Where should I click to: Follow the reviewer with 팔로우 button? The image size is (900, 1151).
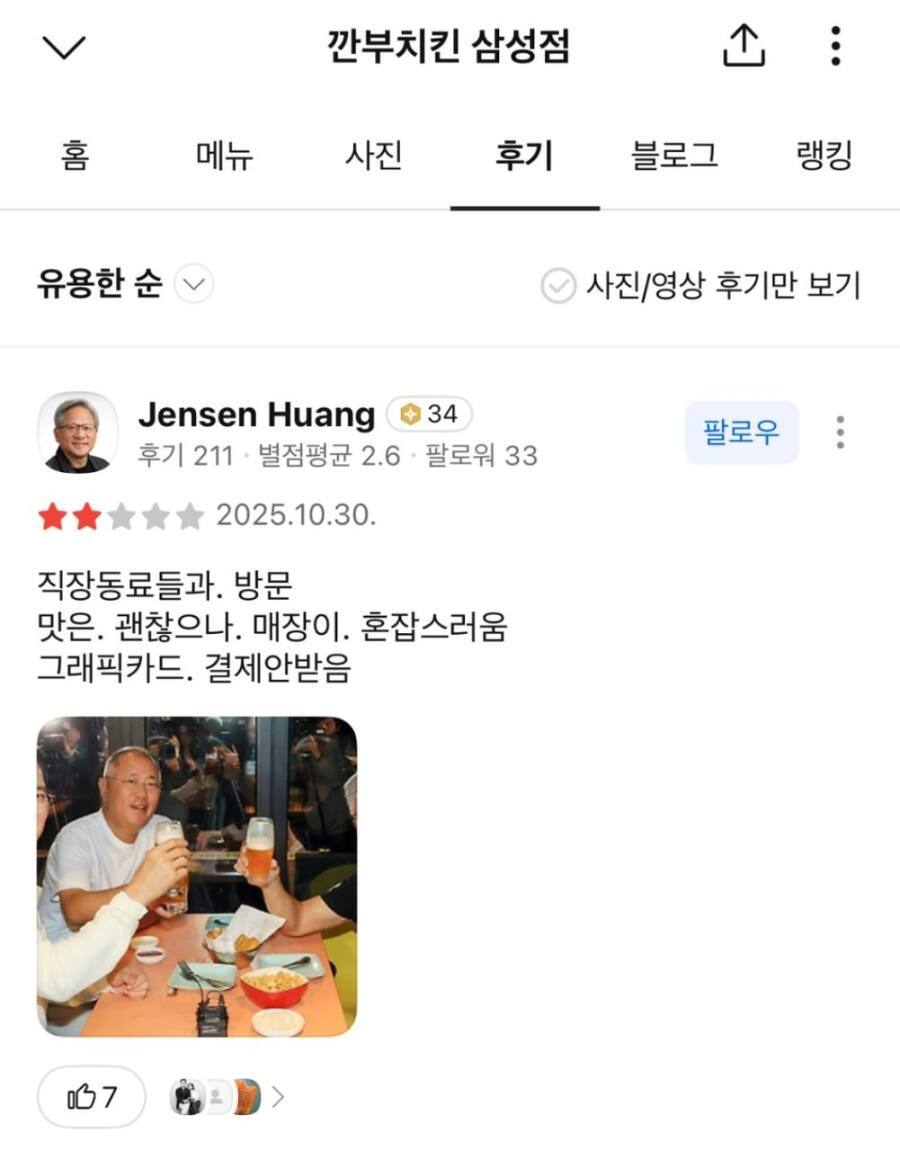point(741,433)
